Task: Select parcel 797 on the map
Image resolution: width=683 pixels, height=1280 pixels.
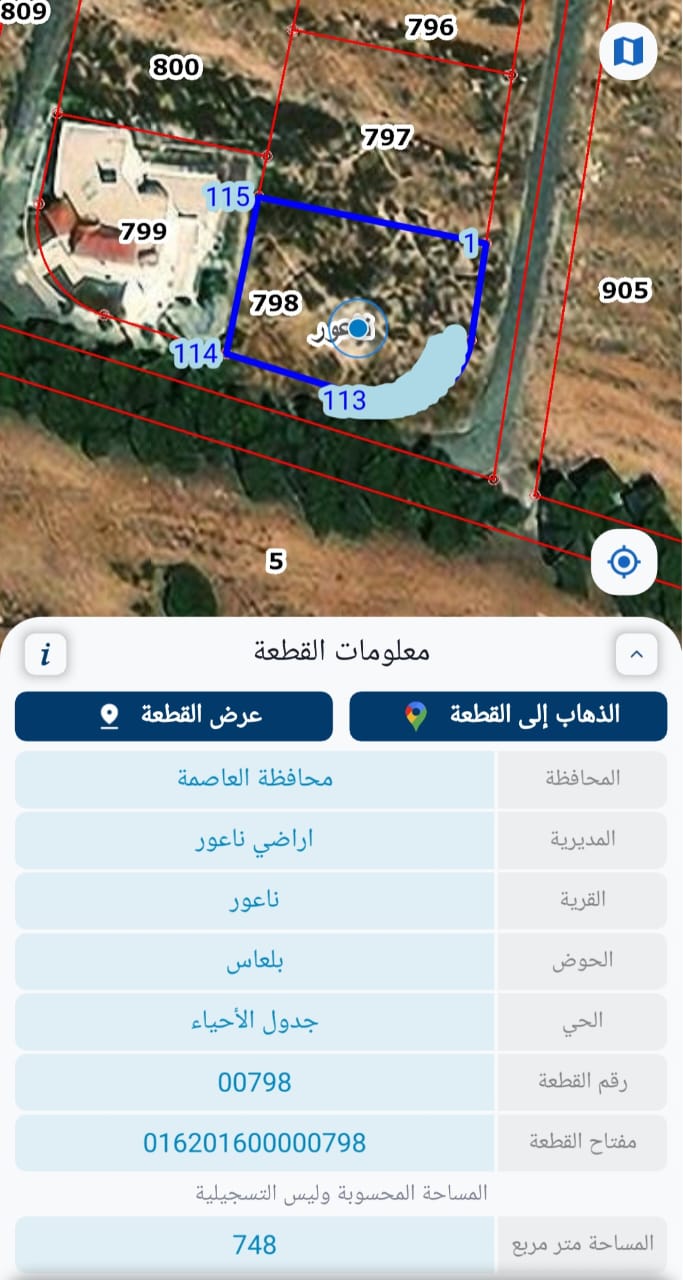Action: [386, 137]
